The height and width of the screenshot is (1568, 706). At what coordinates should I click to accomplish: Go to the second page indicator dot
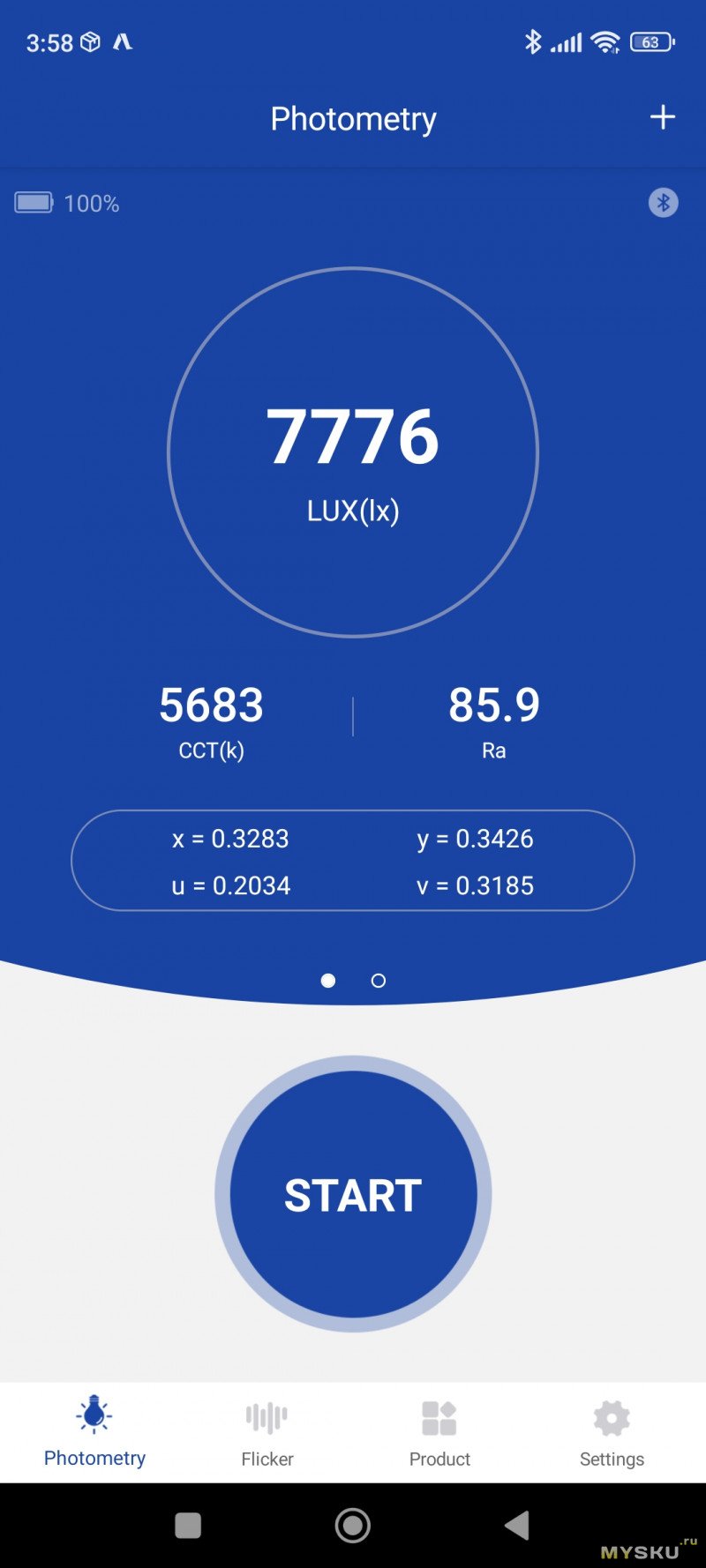pos(379,981)
